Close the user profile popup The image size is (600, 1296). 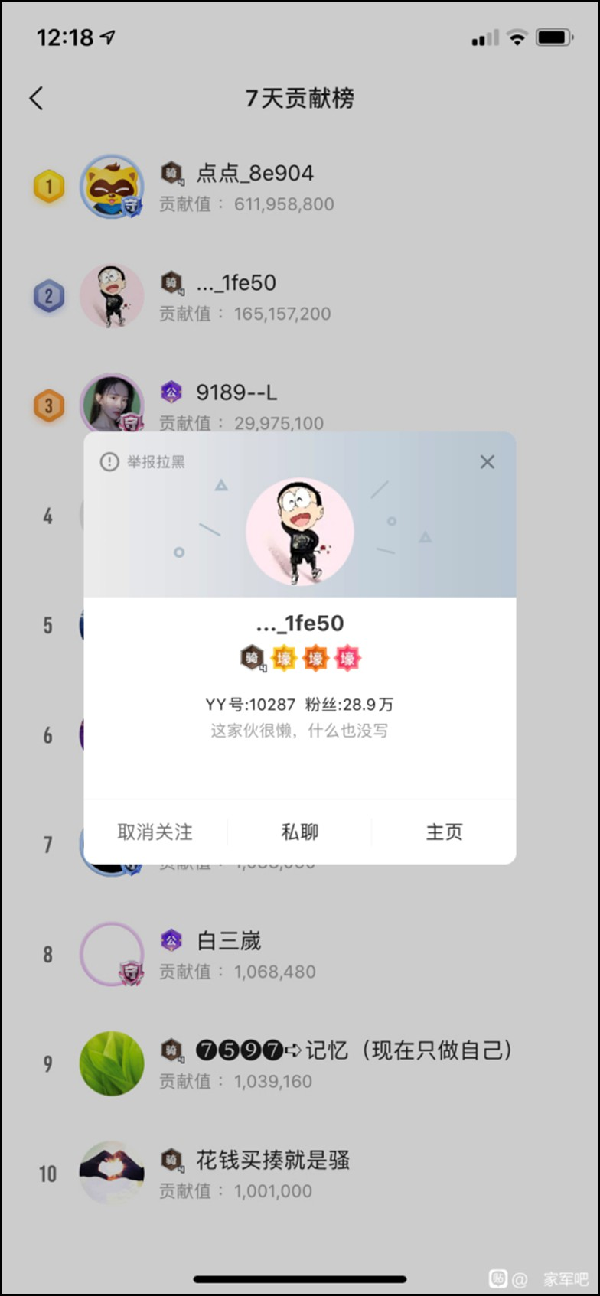(487, 462)
